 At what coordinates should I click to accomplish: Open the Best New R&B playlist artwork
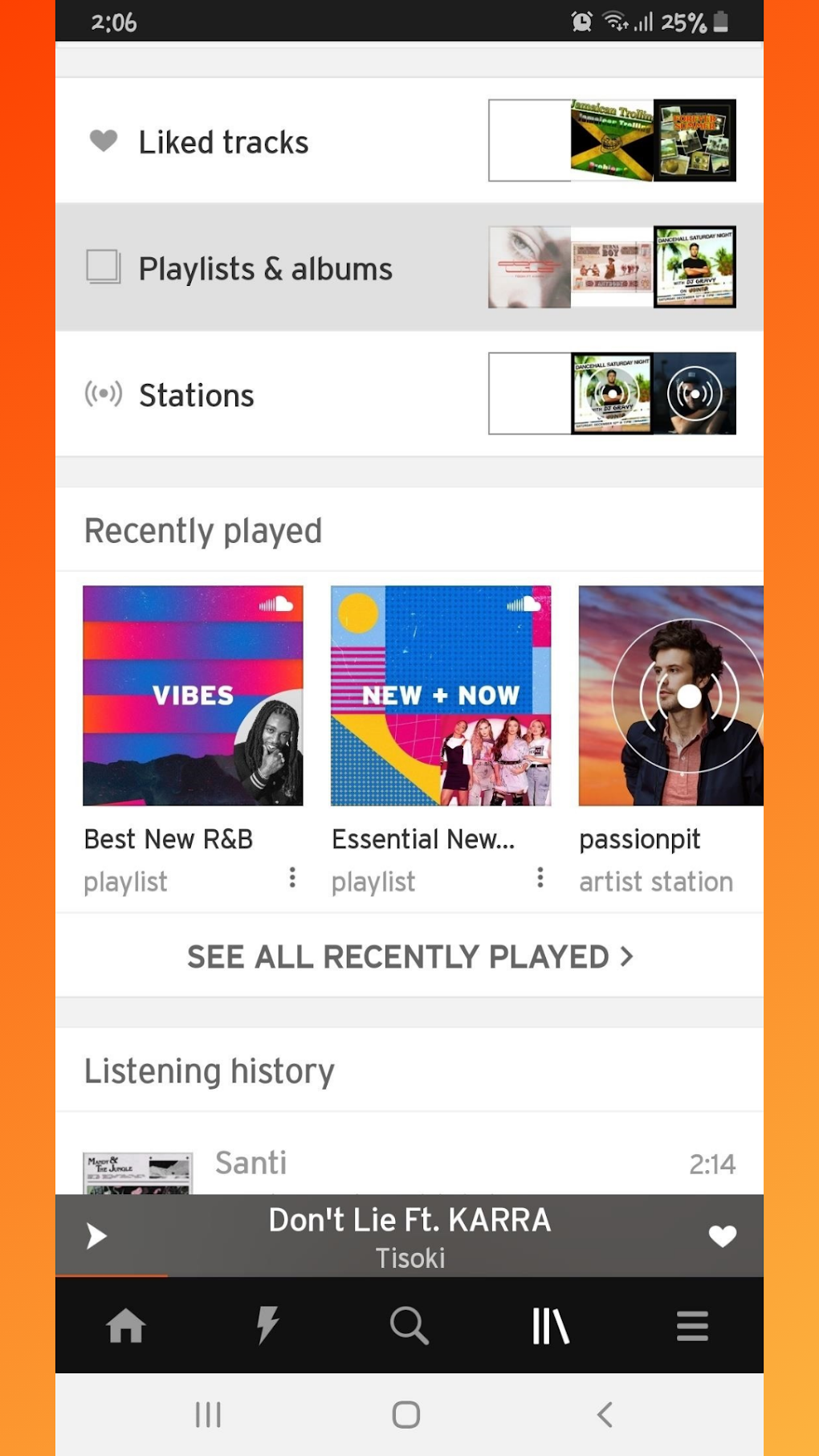point(193,696)
